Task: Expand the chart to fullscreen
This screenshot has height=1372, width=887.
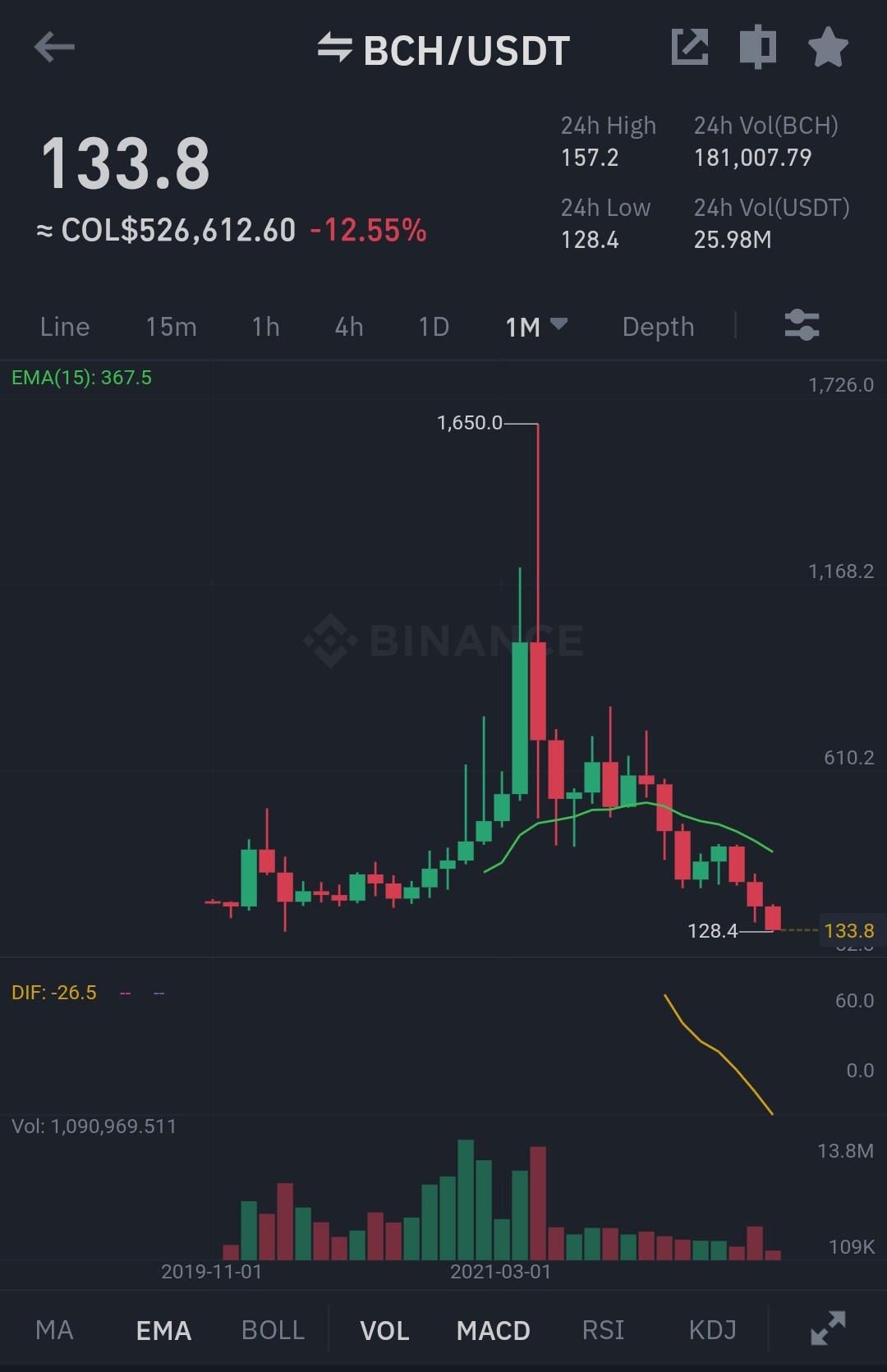Action: coord(828,1328)
